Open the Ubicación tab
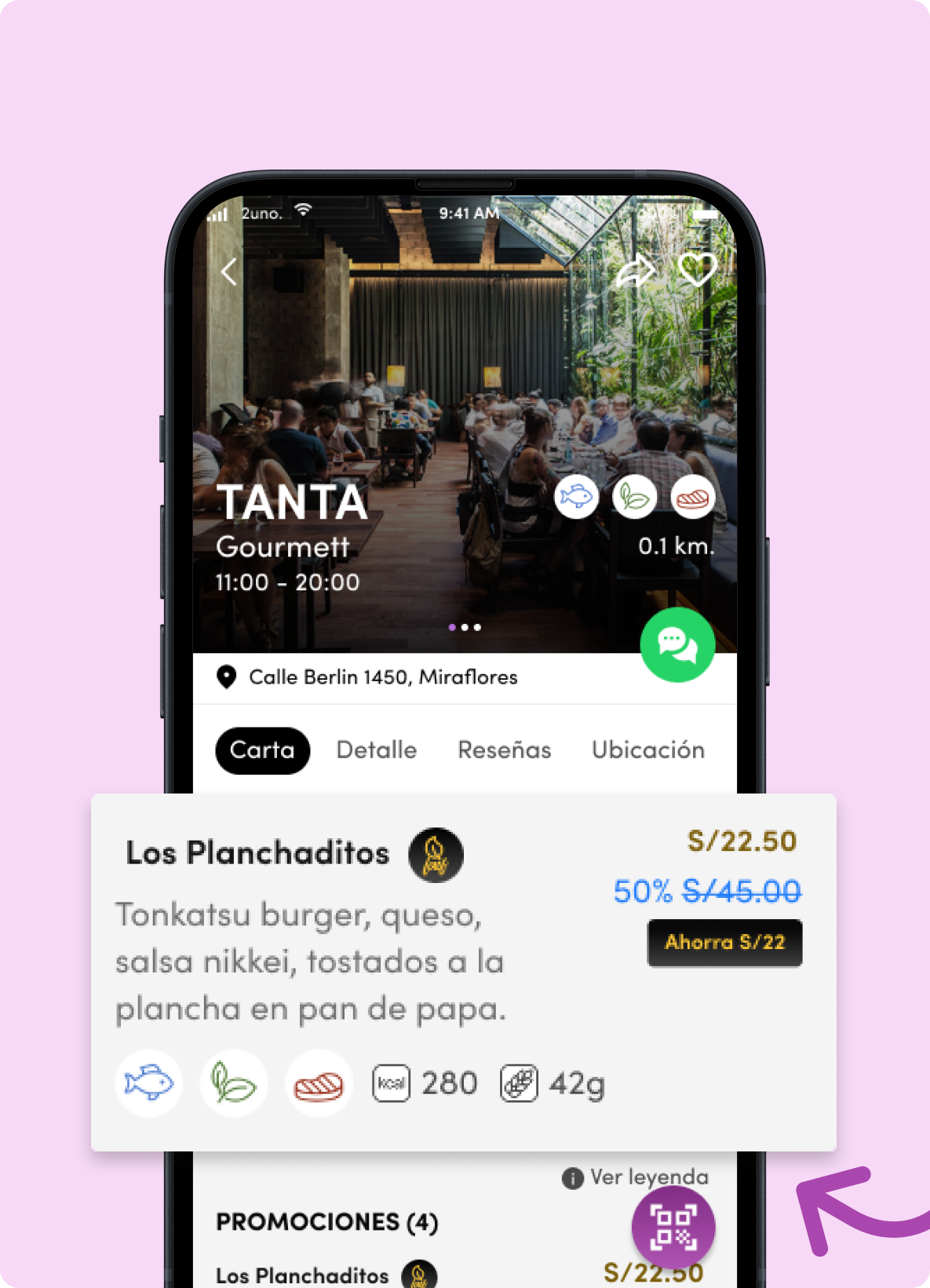Image resolution: width=930 pixels, height=1288 pixels. [647, 750]
